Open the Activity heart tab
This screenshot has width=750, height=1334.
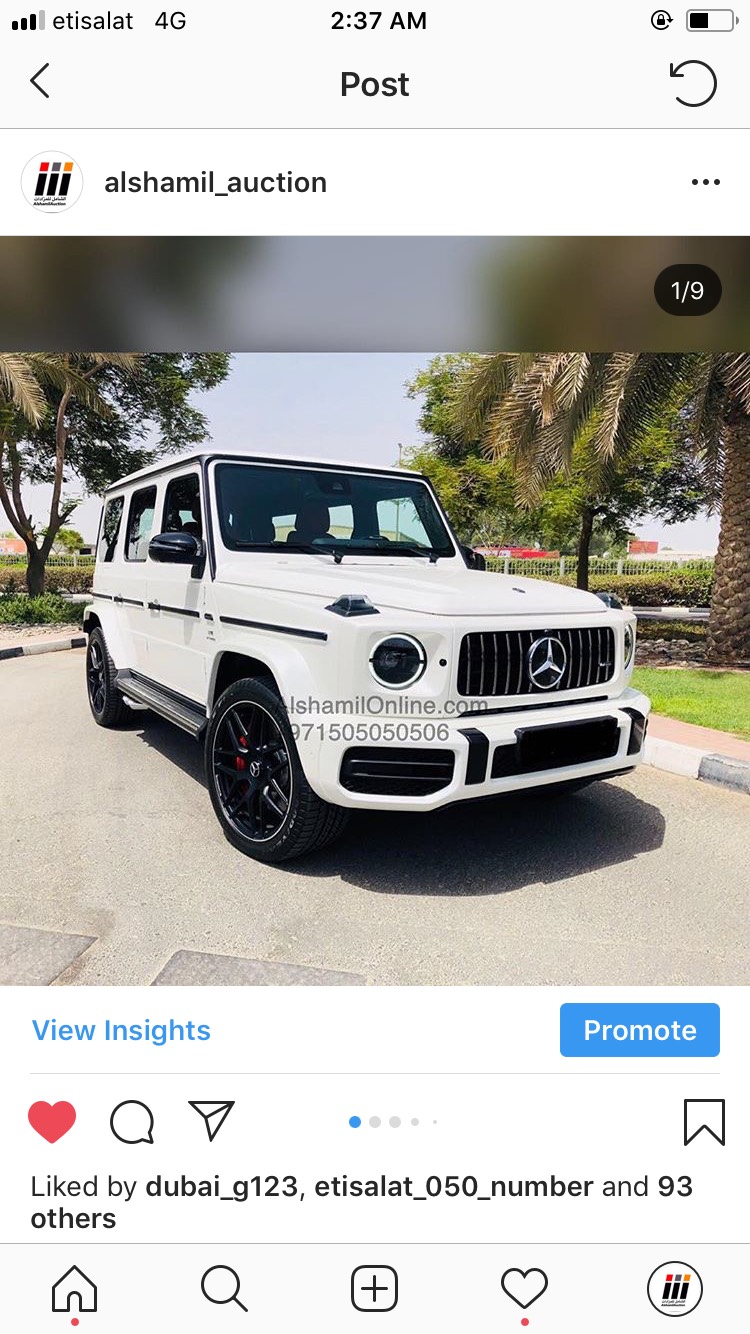[525, 1288]
